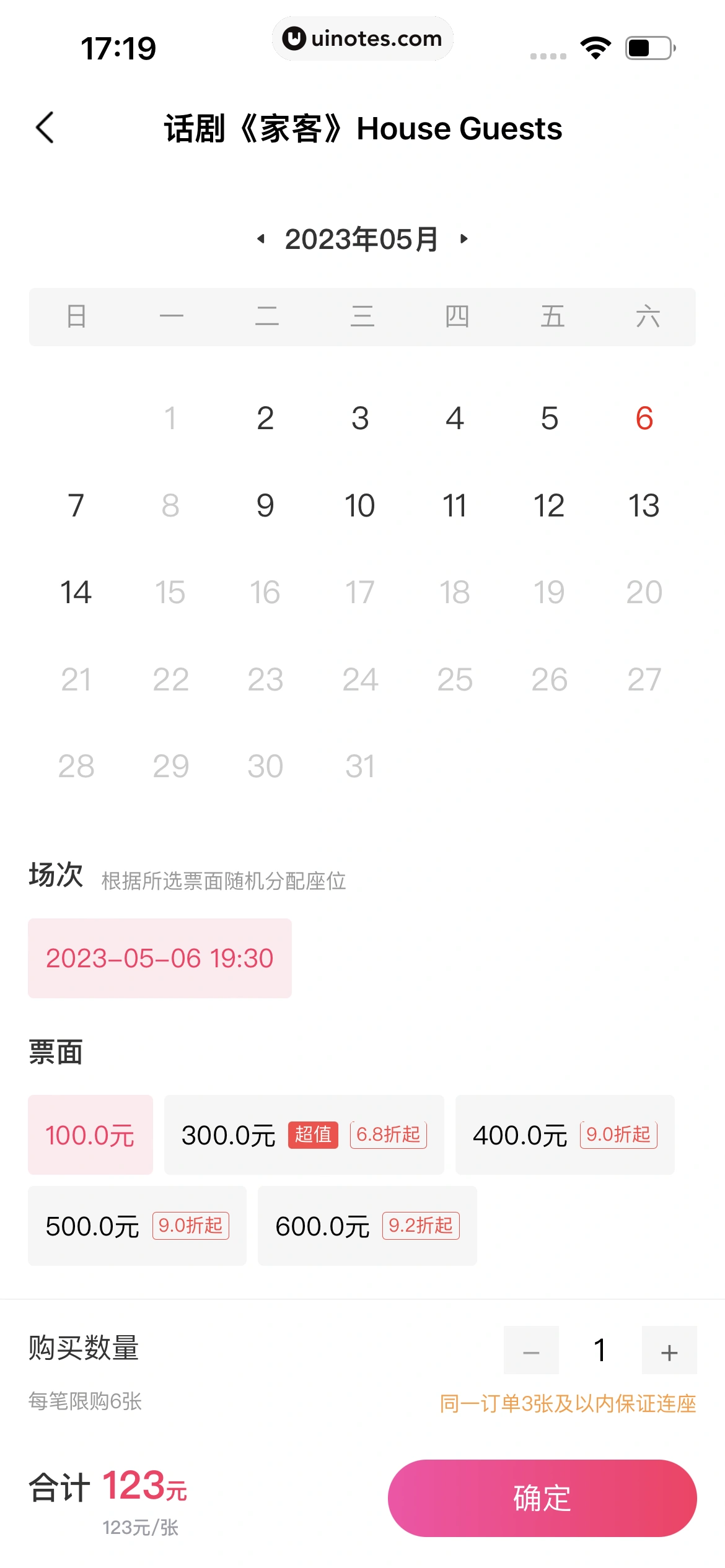This screenshot has width=725, height=1568.
Task: Select the 100.0元 ticket price
Action: (x=90, y=1134)
